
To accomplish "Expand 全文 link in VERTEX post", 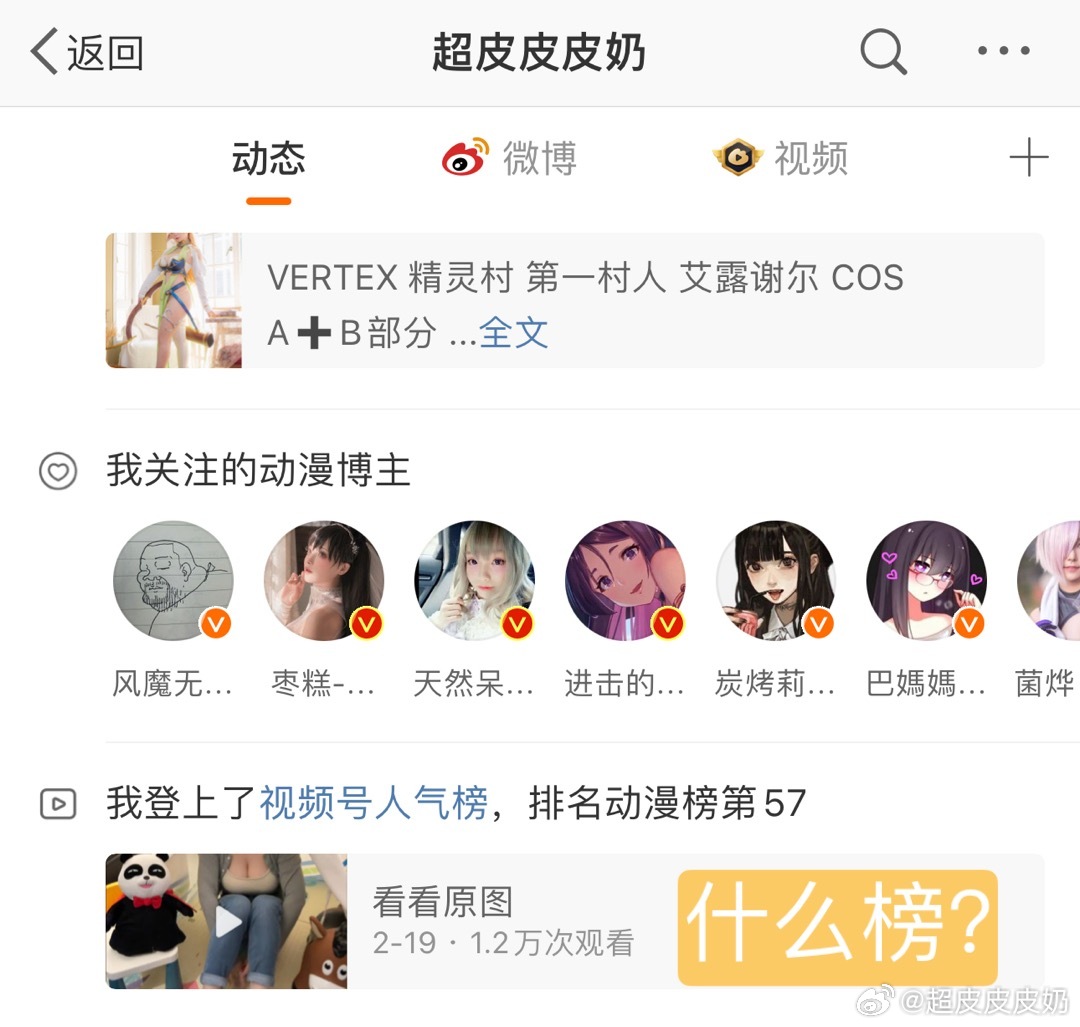I will pos(513,333).
